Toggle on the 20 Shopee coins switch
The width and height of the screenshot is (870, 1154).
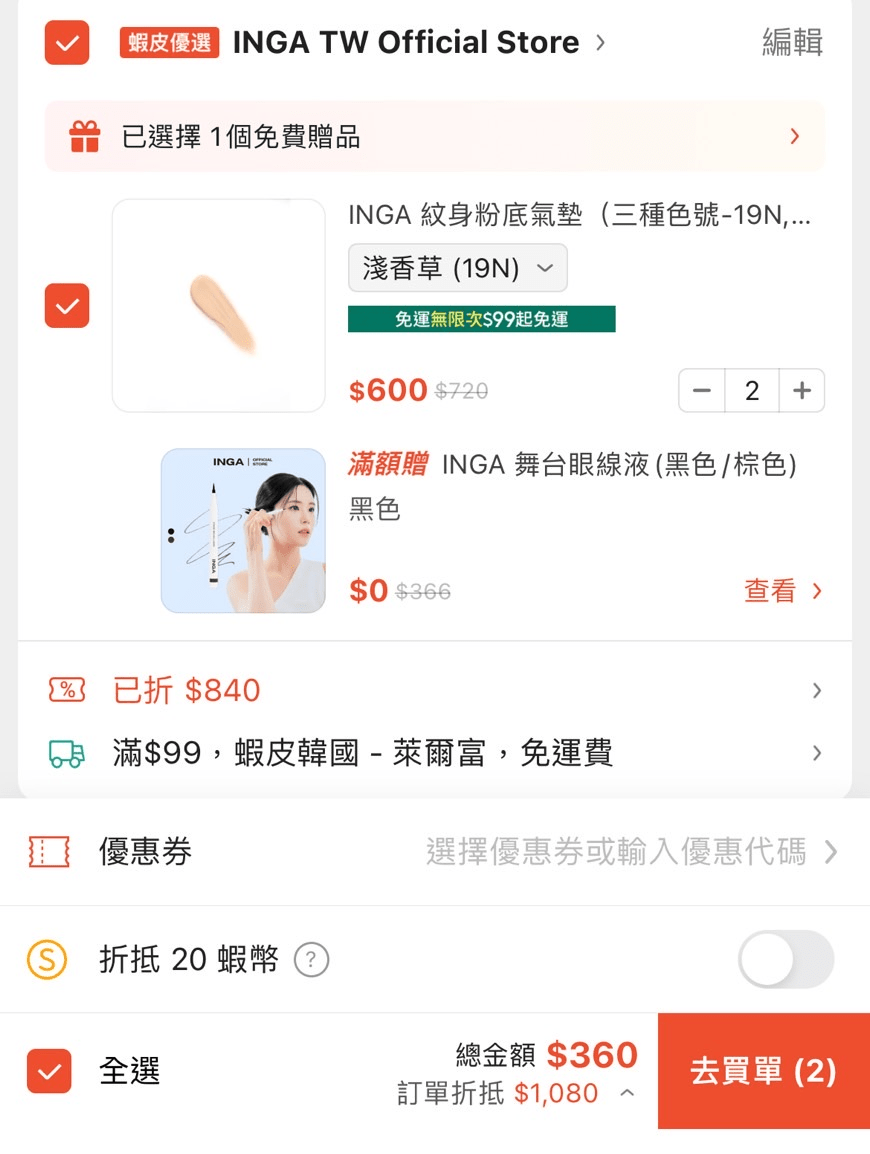(x=784, y=959)
